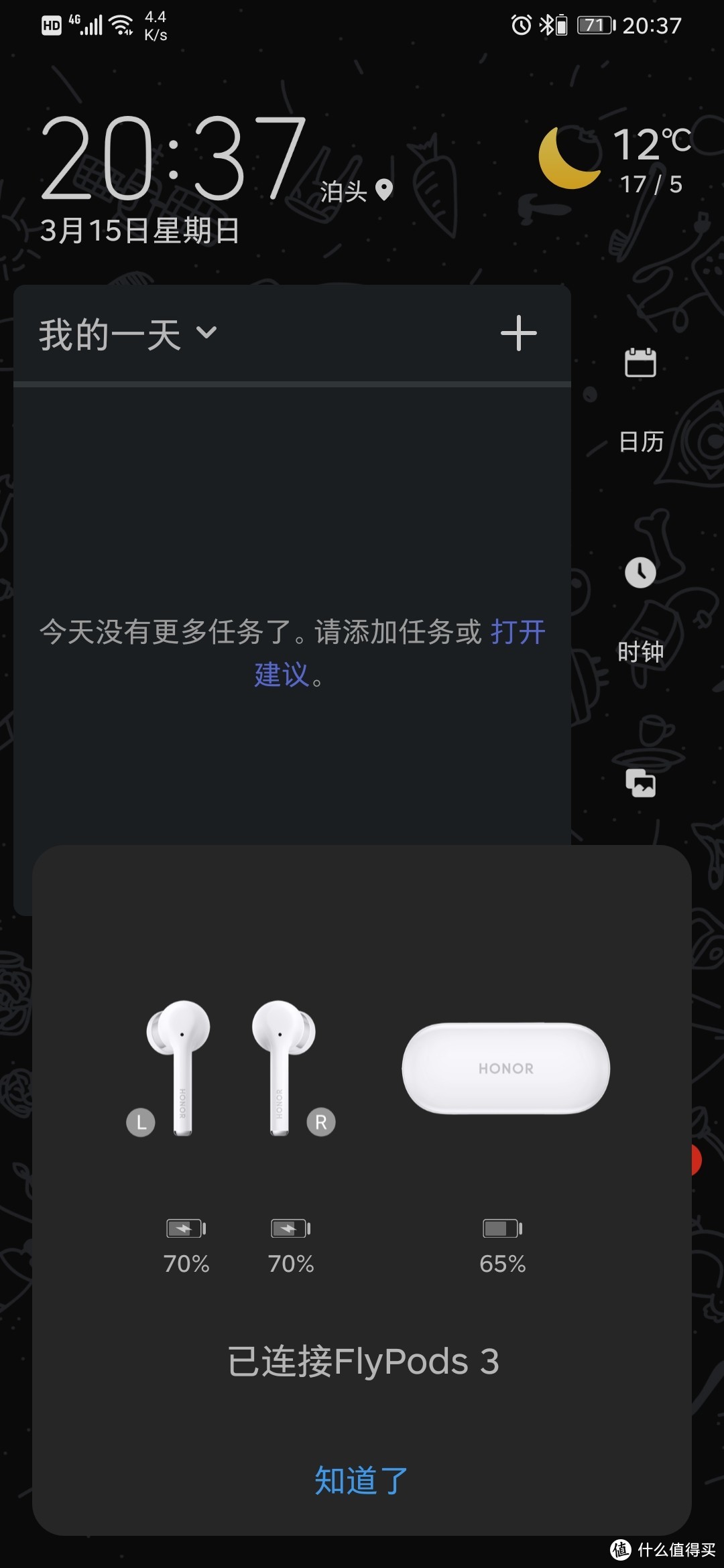This screenshot has height=1568, width=724.
Task: Tap the left earbud charging battery icon
Action: click(x=185, y=1228)
